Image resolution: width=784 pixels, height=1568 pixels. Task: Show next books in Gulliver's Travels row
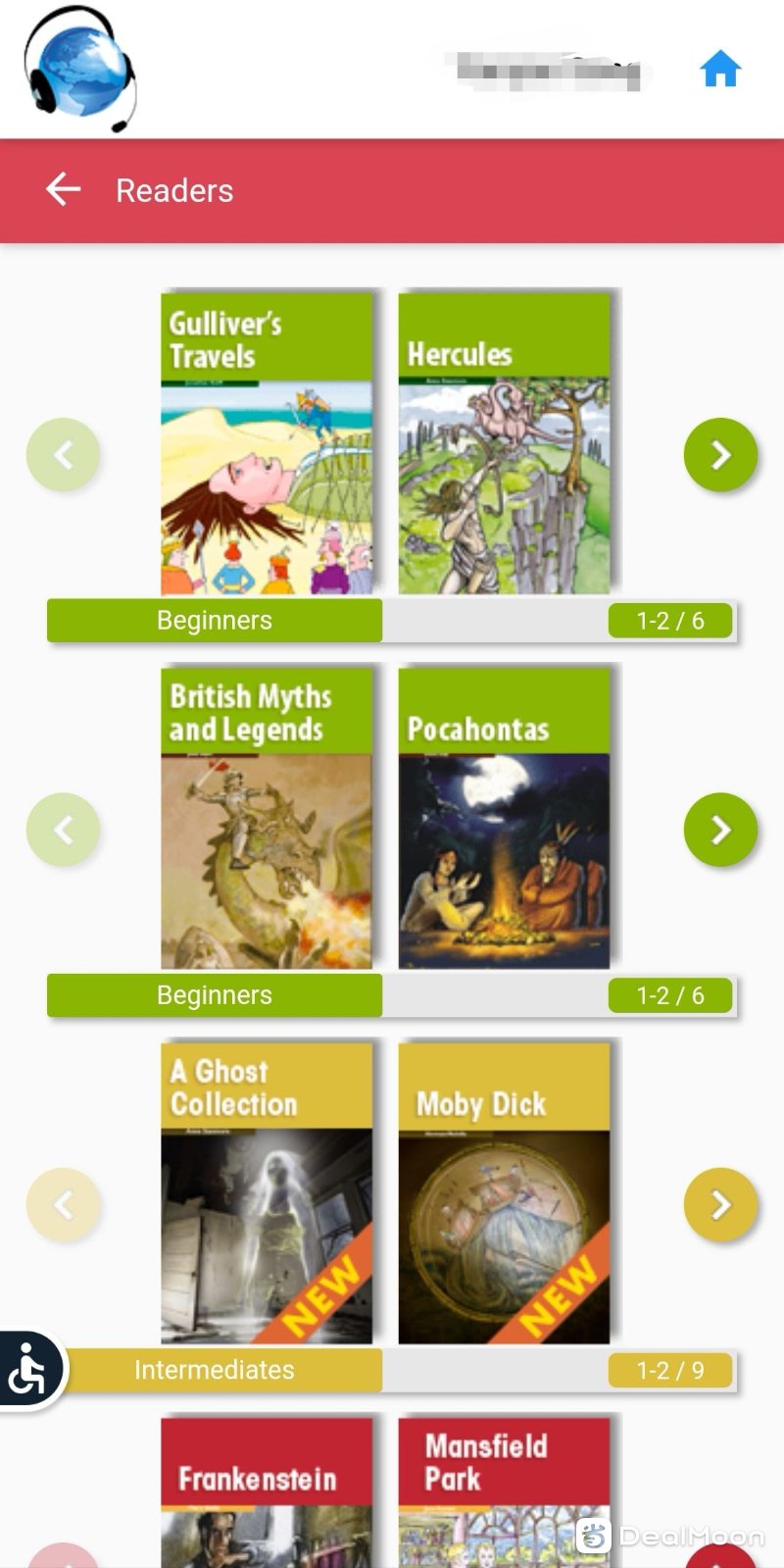click(720, 455)
